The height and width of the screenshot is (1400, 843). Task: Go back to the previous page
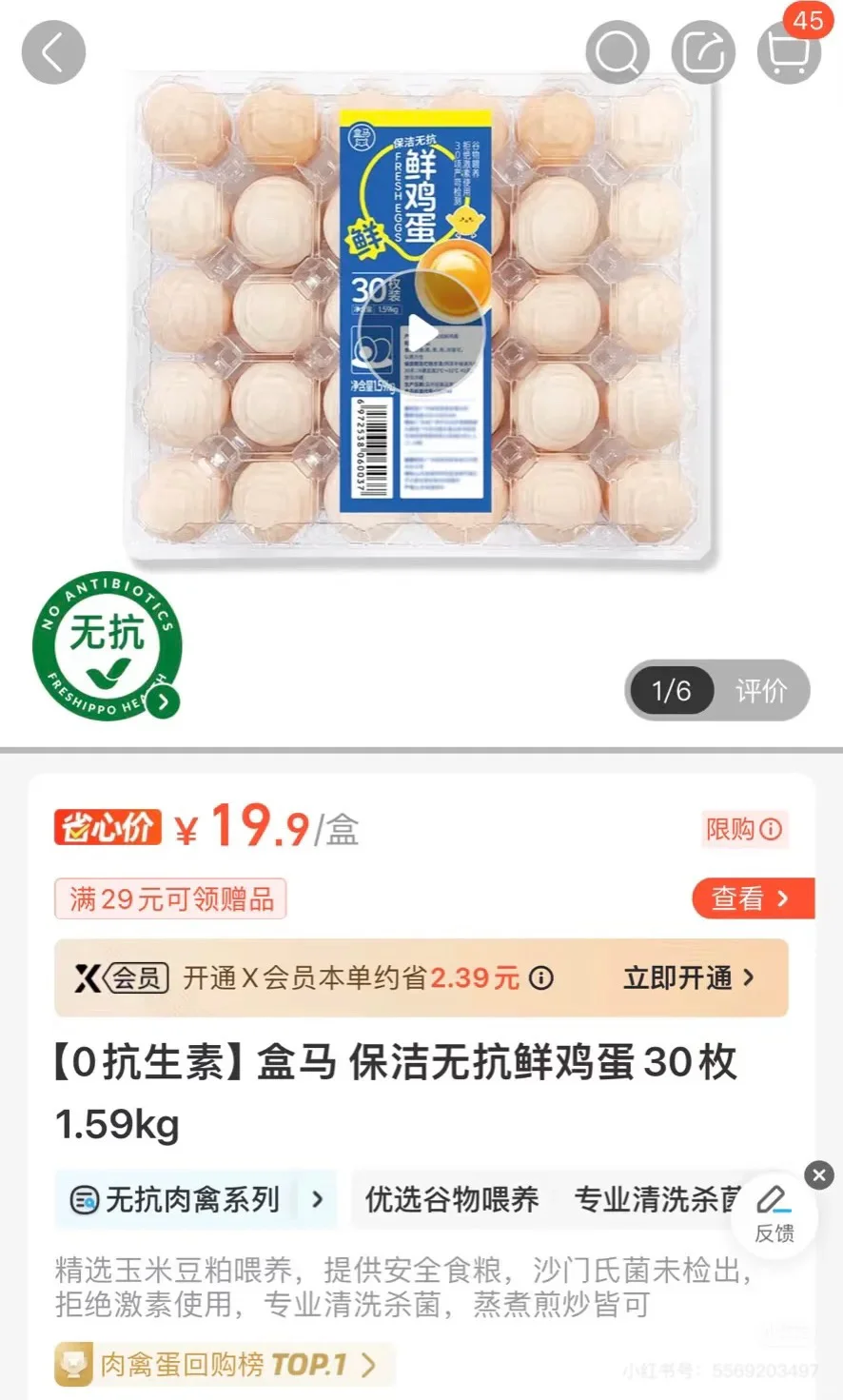coord(52,52)
